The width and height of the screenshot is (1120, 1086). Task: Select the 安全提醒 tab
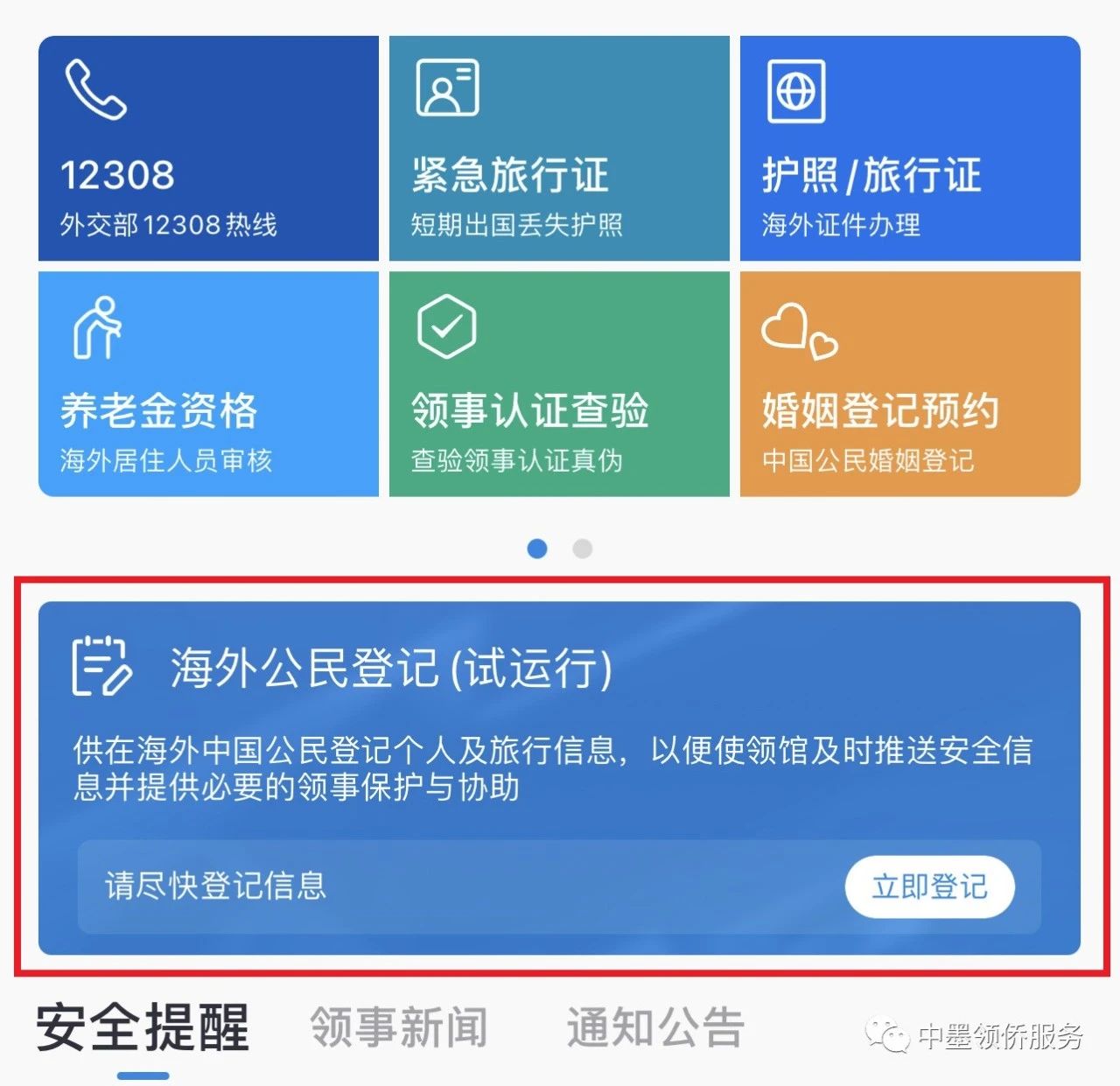pyautogui.click(x=143, y=1027)
